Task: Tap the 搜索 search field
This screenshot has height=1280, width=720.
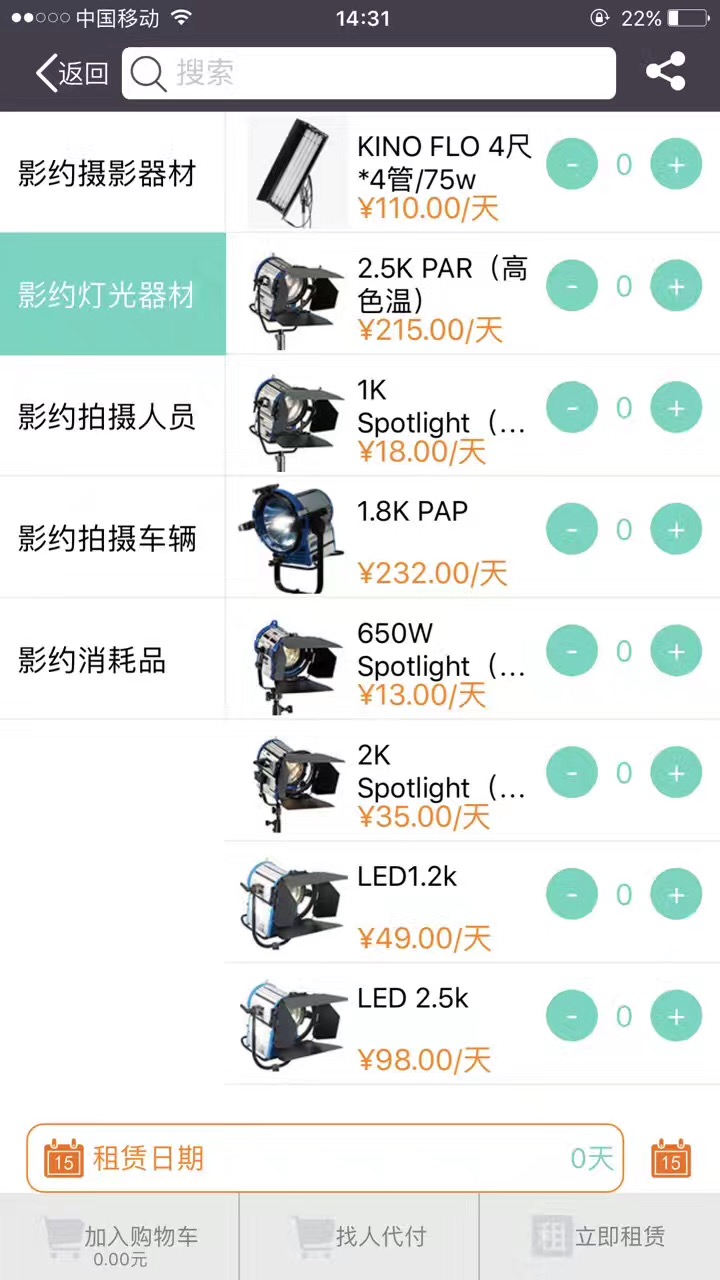Action: click(368, 73)
